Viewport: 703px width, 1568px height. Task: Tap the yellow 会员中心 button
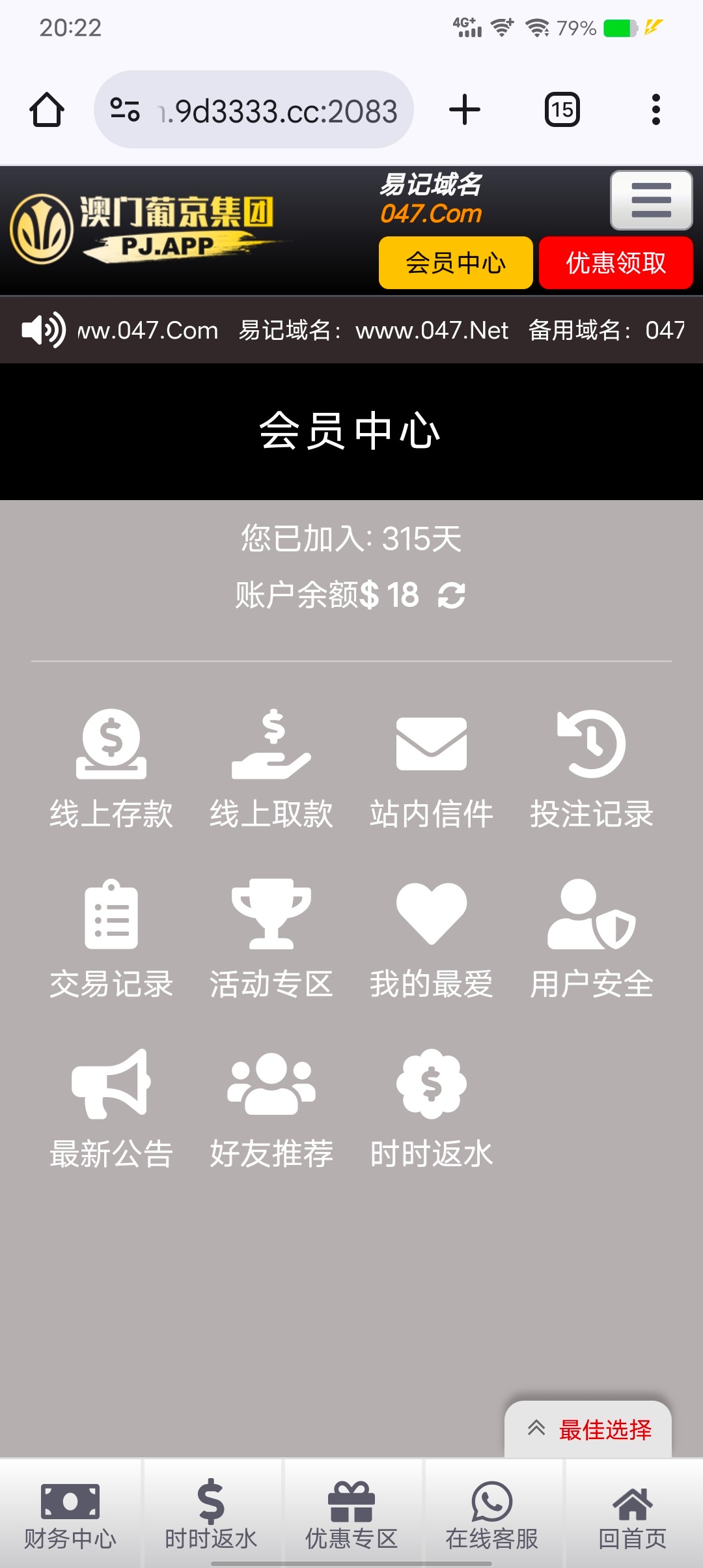tap(456, 263)
